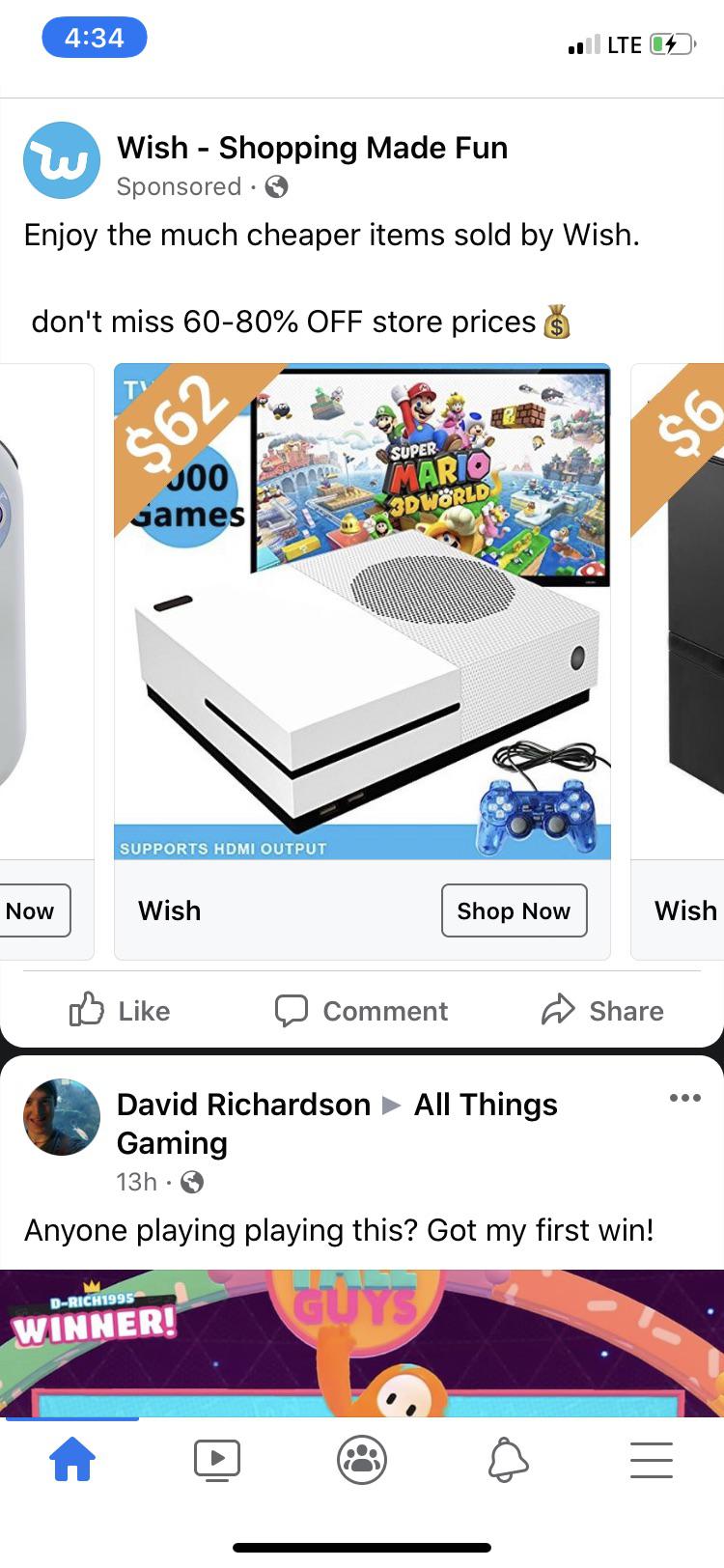724x1568 pixels.
Task: Open the Groups icon in bottom navigation
Action: coord(362,1459)
